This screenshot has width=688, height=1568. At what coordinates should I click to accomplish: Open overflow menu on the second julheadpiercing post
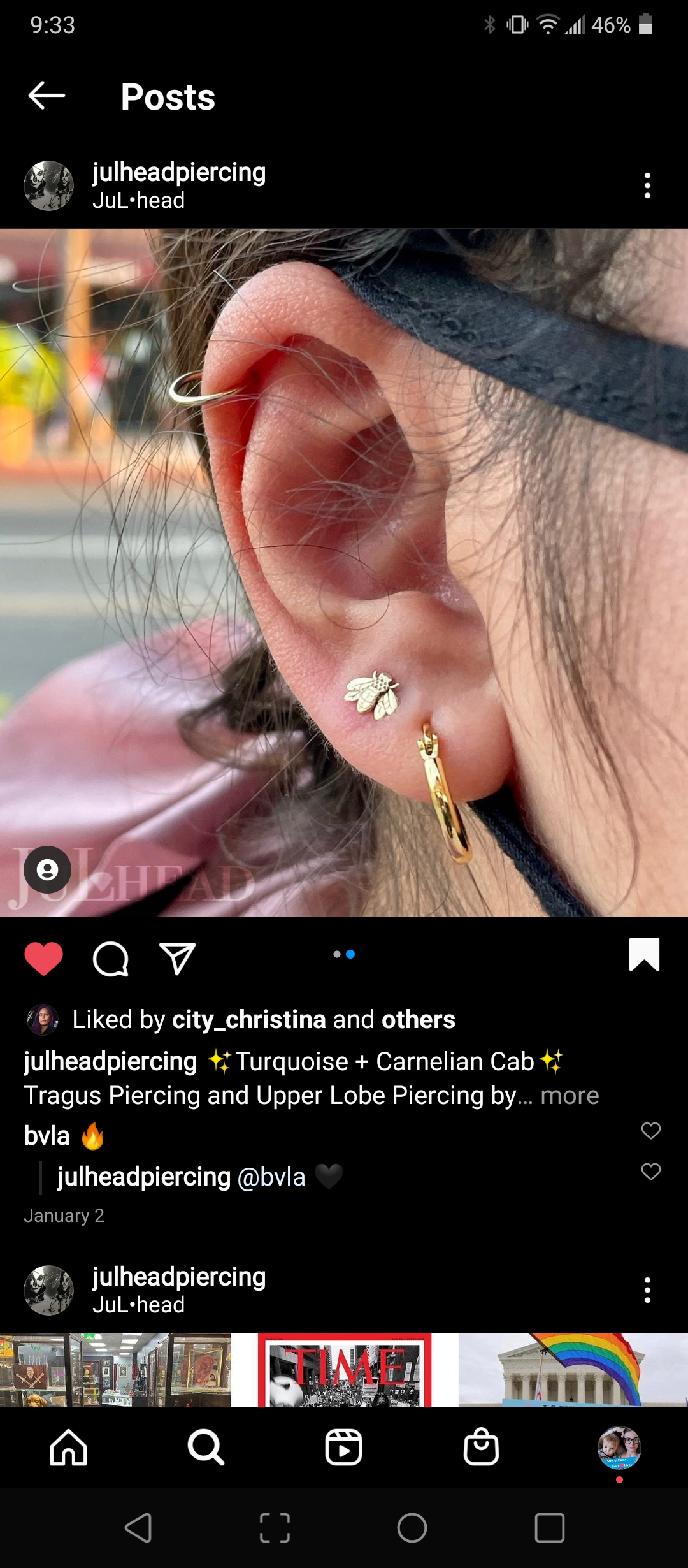click(x=647, y=1290)
